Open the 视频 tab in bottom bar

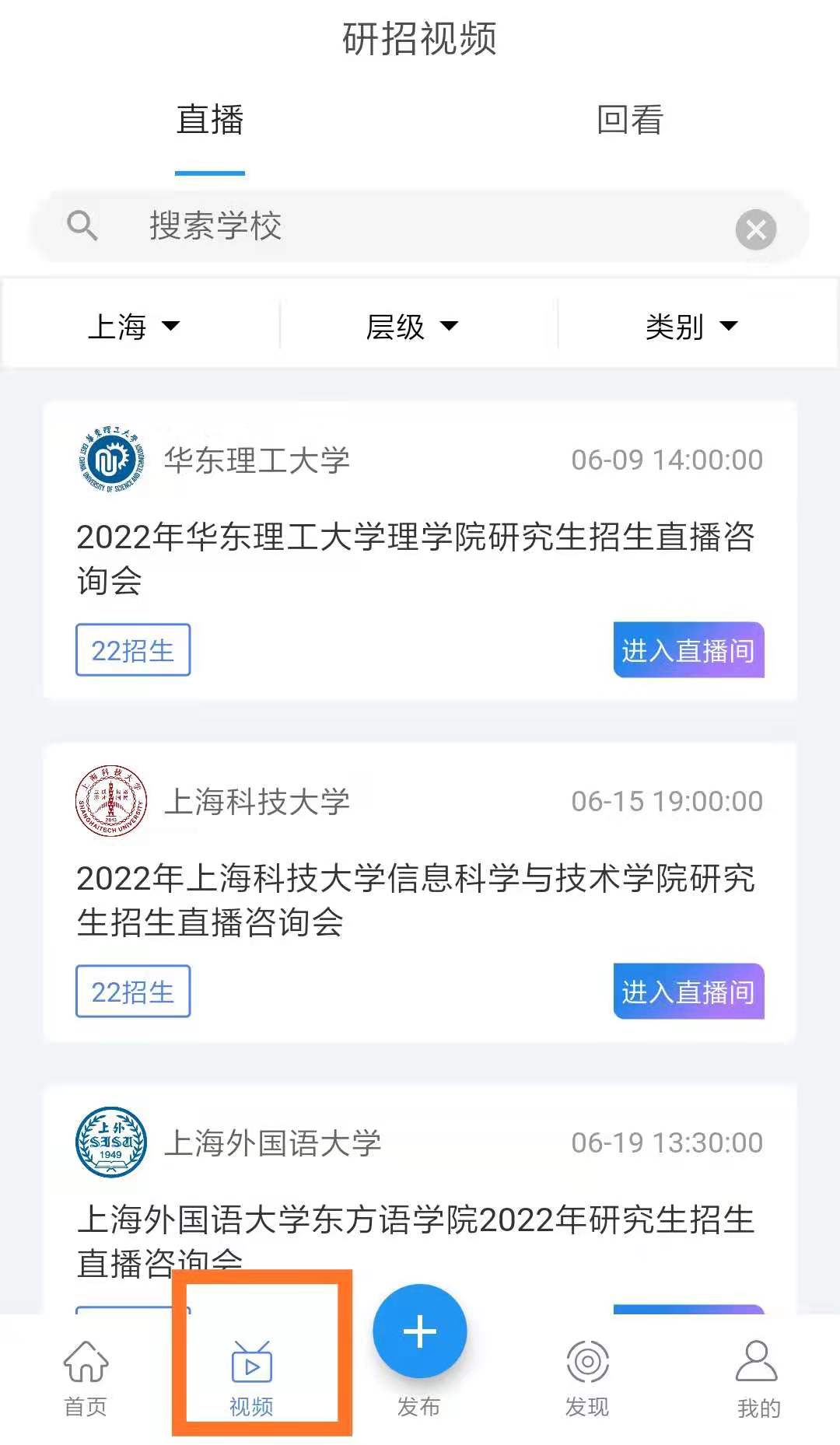pyautogui.click(x=252, y=1377)
